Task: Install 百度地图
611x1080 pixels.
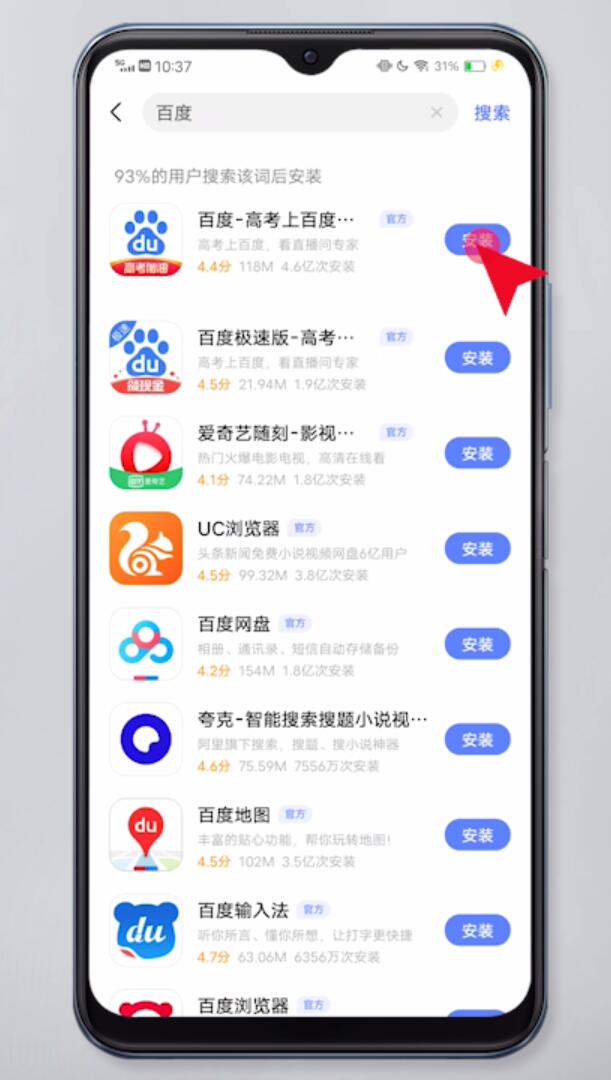Action: (x=477, y=835)
